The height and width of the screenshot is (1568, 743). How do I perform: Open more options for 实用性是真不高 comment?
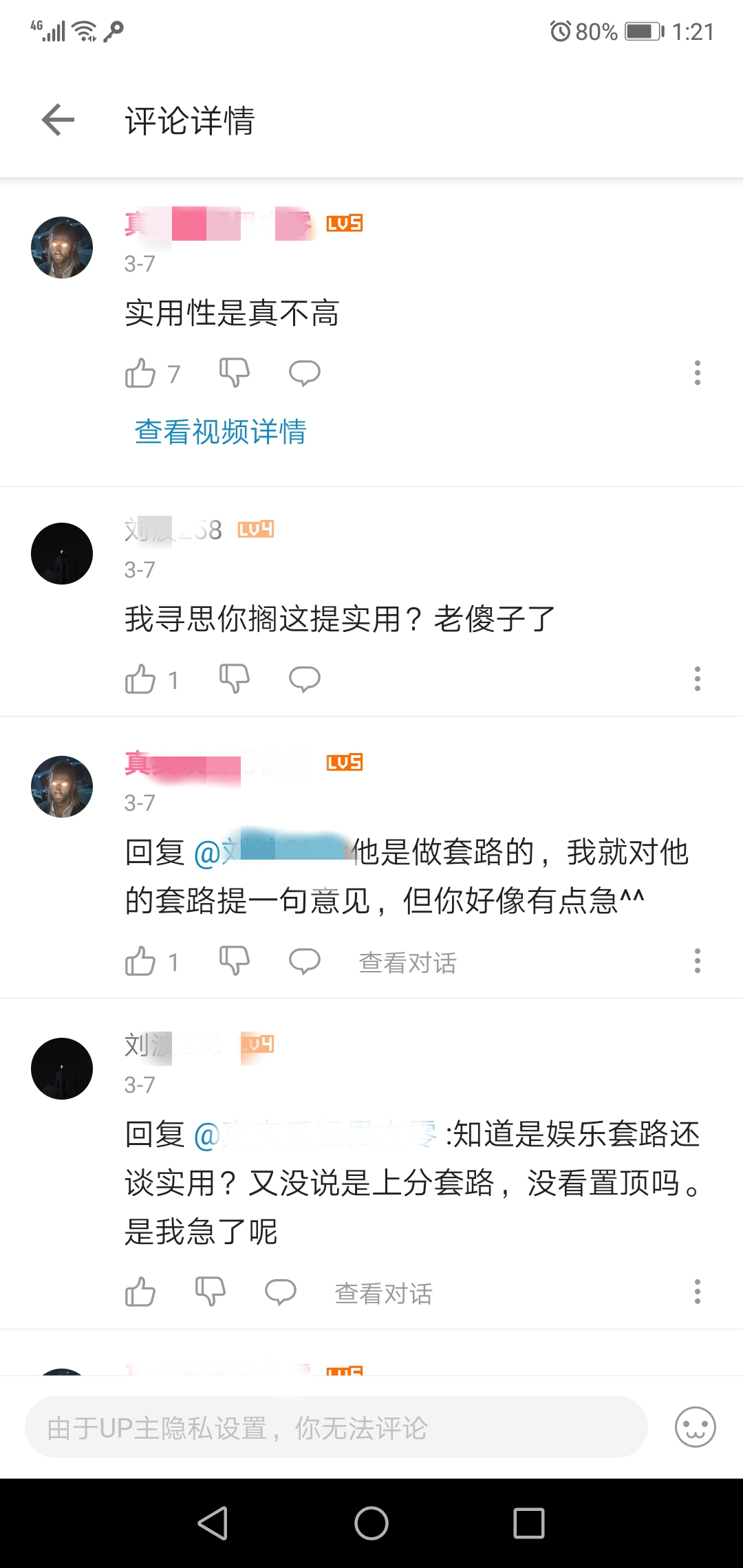[x=698, y=373]
